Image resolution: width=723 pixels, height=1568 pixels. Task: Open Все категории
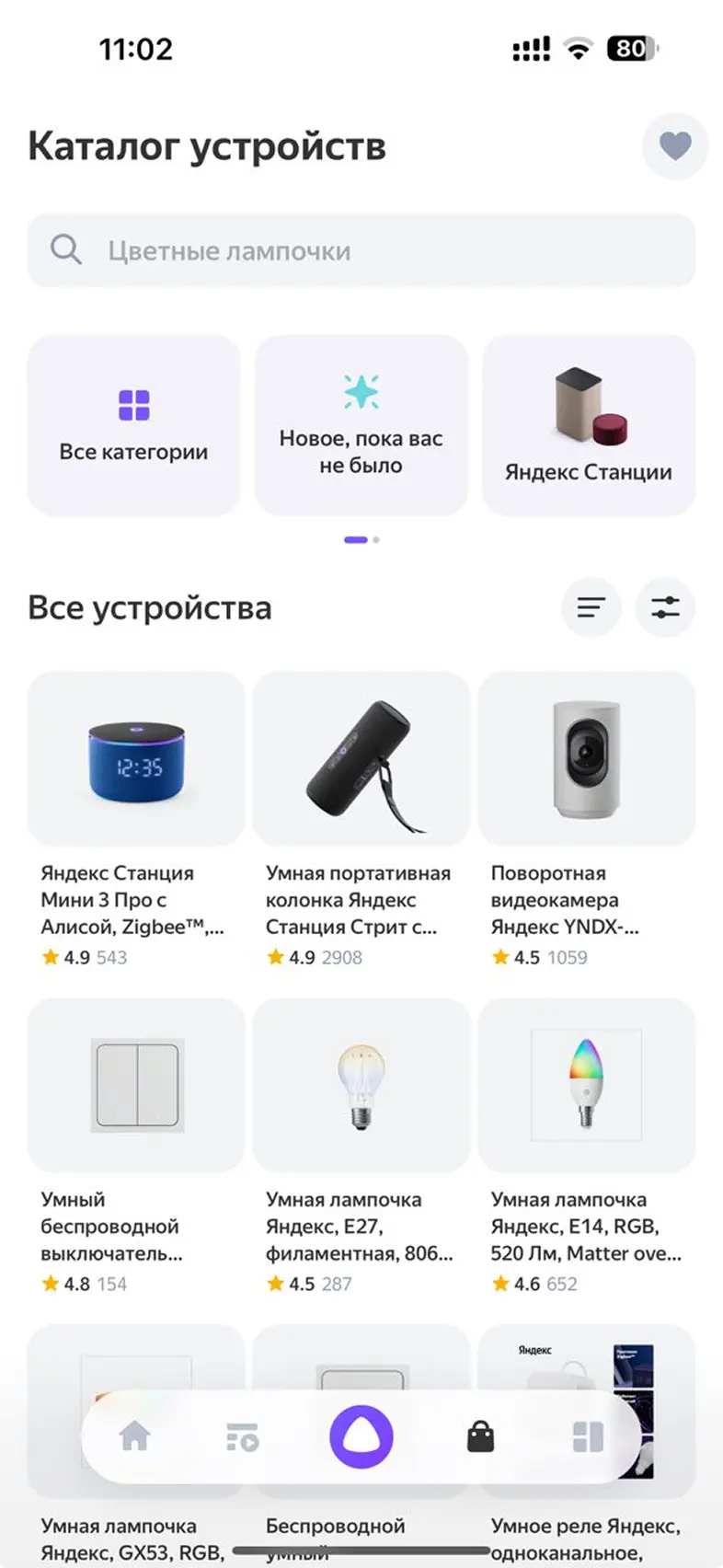click(x=133, y=425)
